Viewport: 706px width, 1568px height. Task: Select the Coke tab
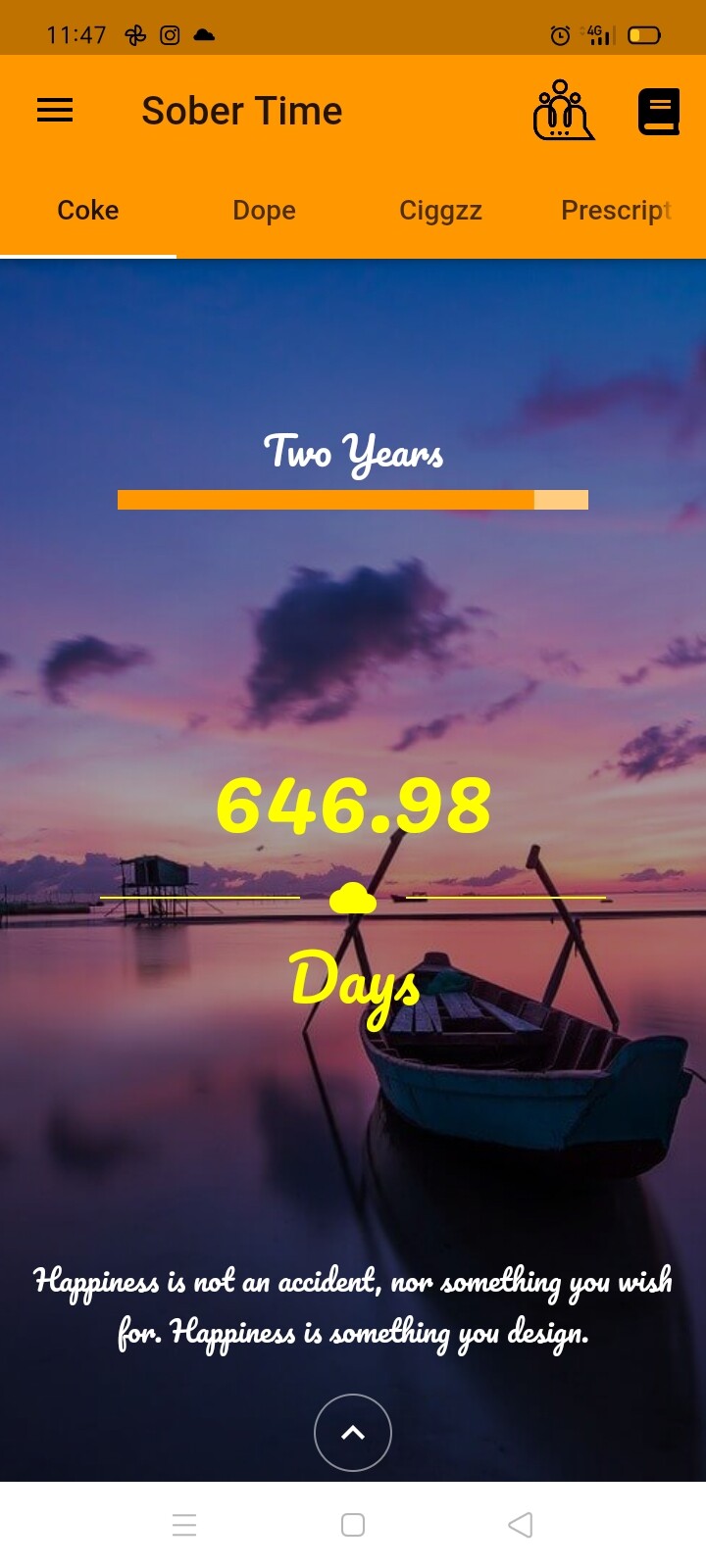pos(88,211)
